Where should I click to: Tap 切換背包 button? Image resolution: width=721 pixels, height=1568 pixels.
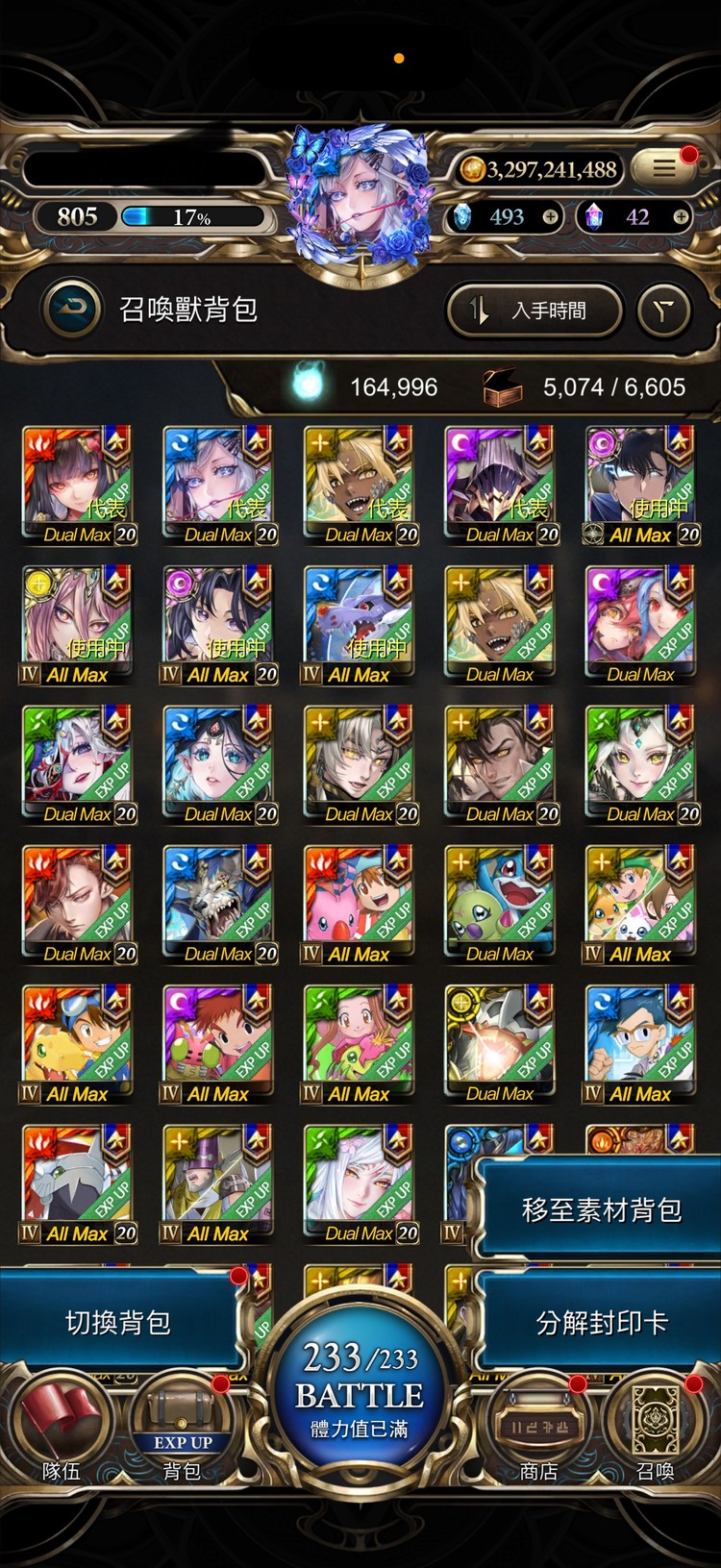[118, 1323]
